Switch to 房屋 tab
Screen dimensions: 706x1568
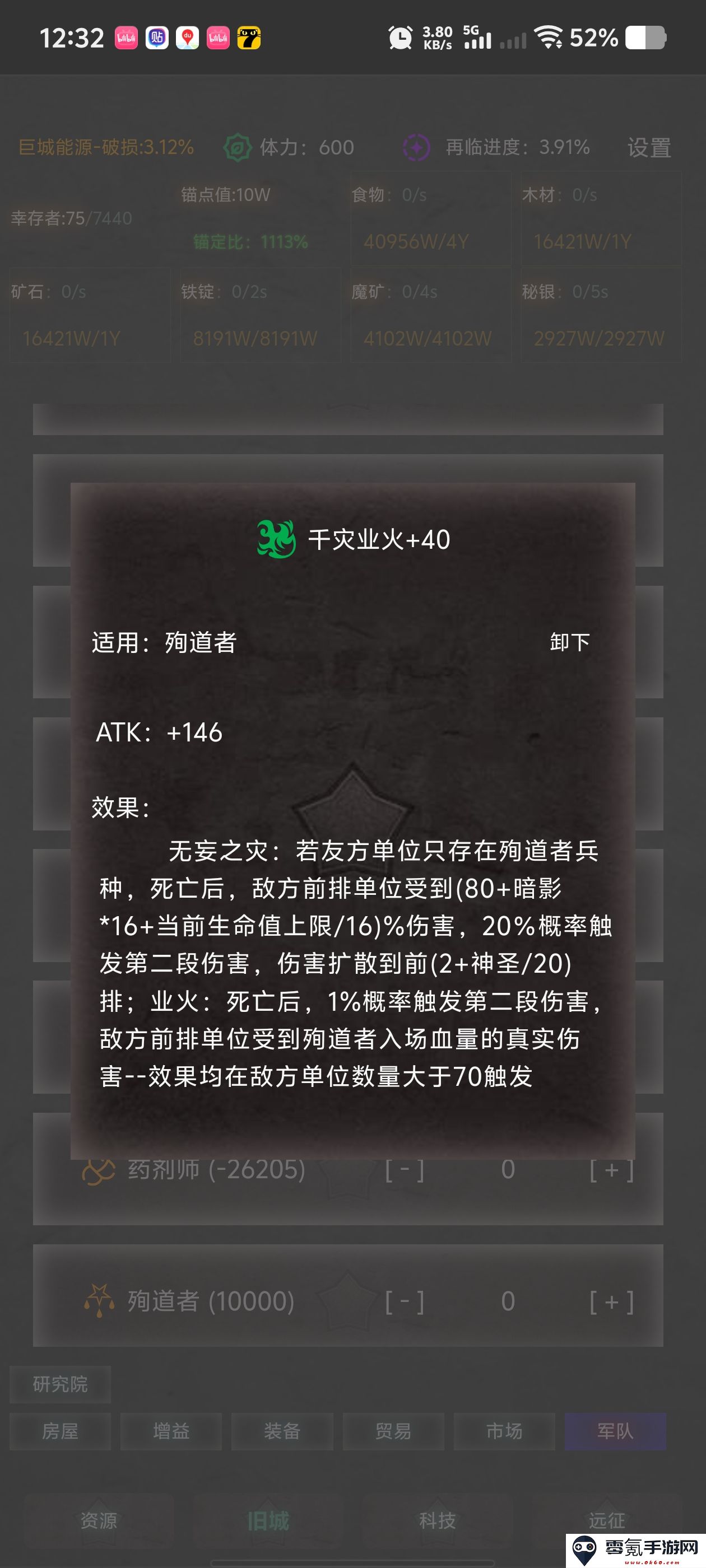coord(61,1431)
